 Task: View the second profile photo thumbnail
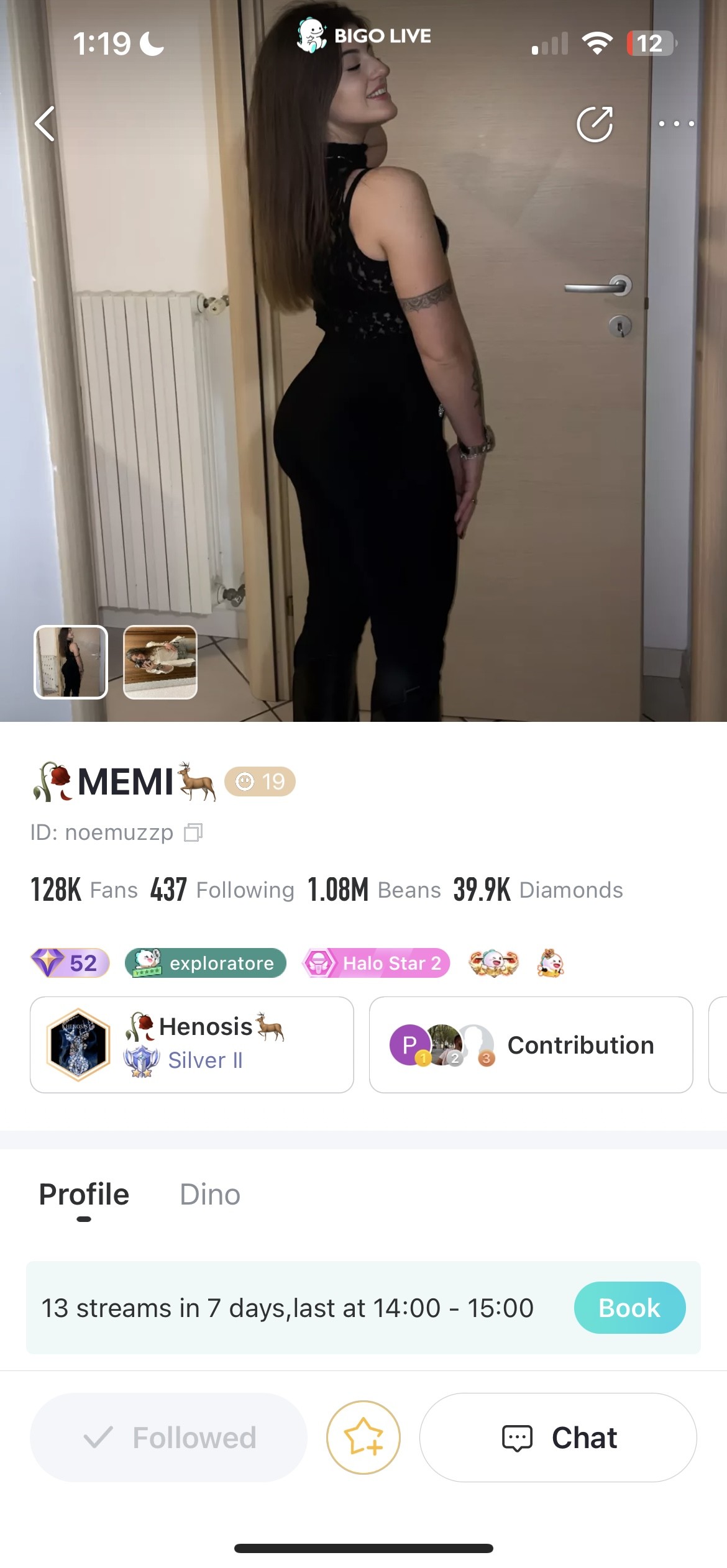(160, 662)
